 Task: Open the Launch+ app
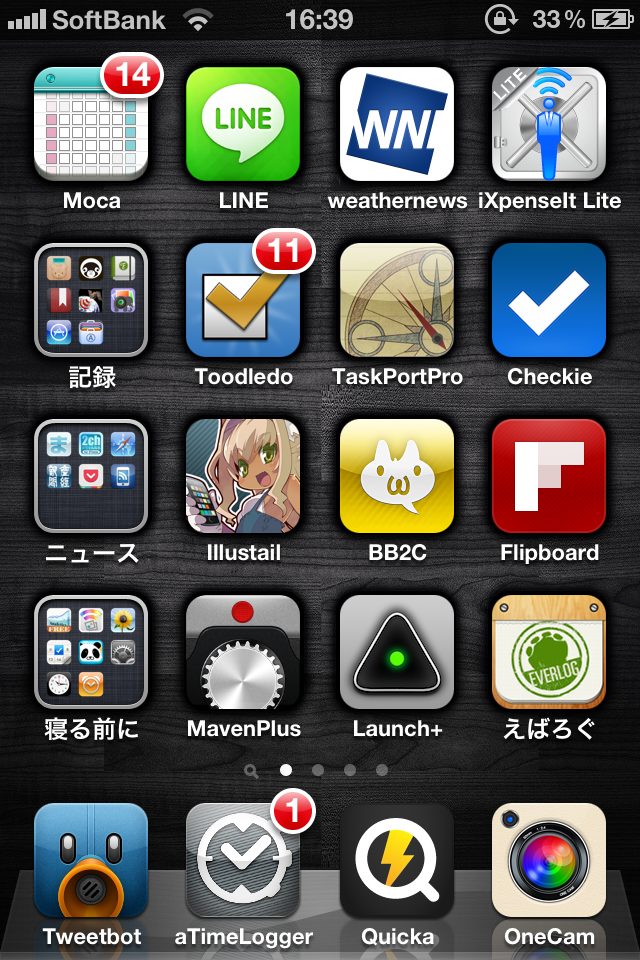pos(397,652)
